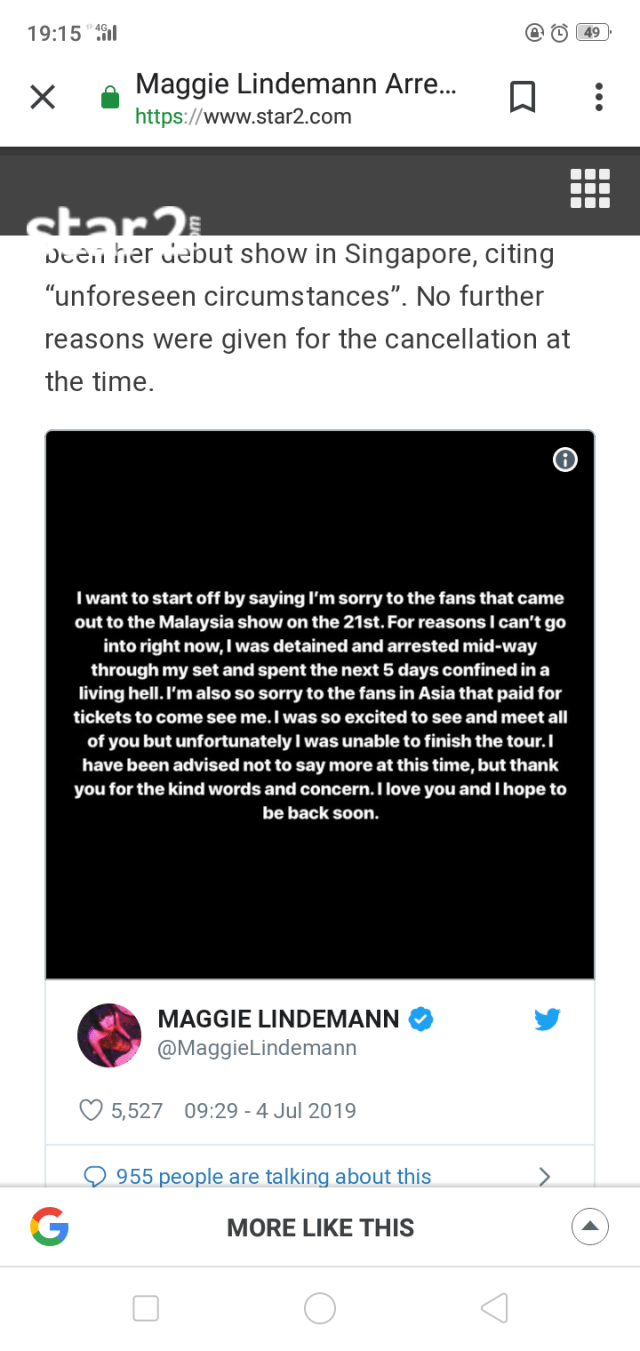Open the browser overflow menu

[x=598, y=97]
